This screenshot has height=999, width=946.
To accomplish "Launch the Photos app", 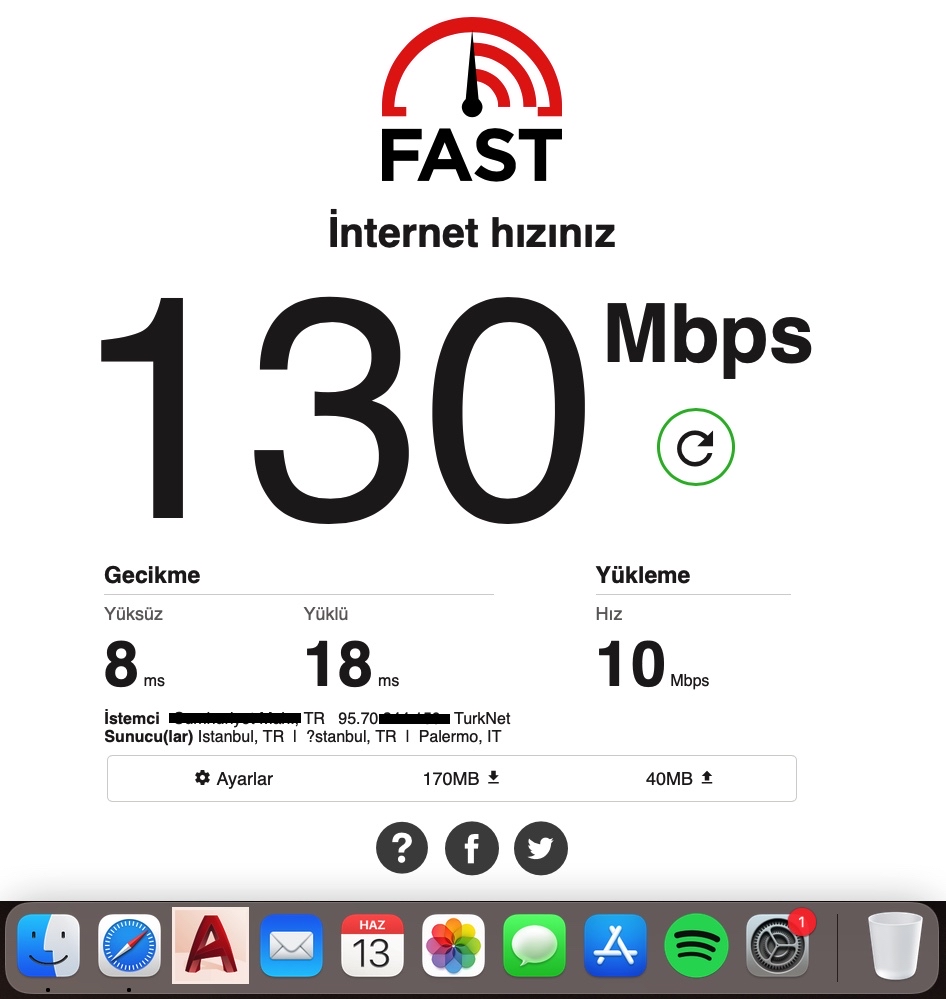I will pos(453,946).
